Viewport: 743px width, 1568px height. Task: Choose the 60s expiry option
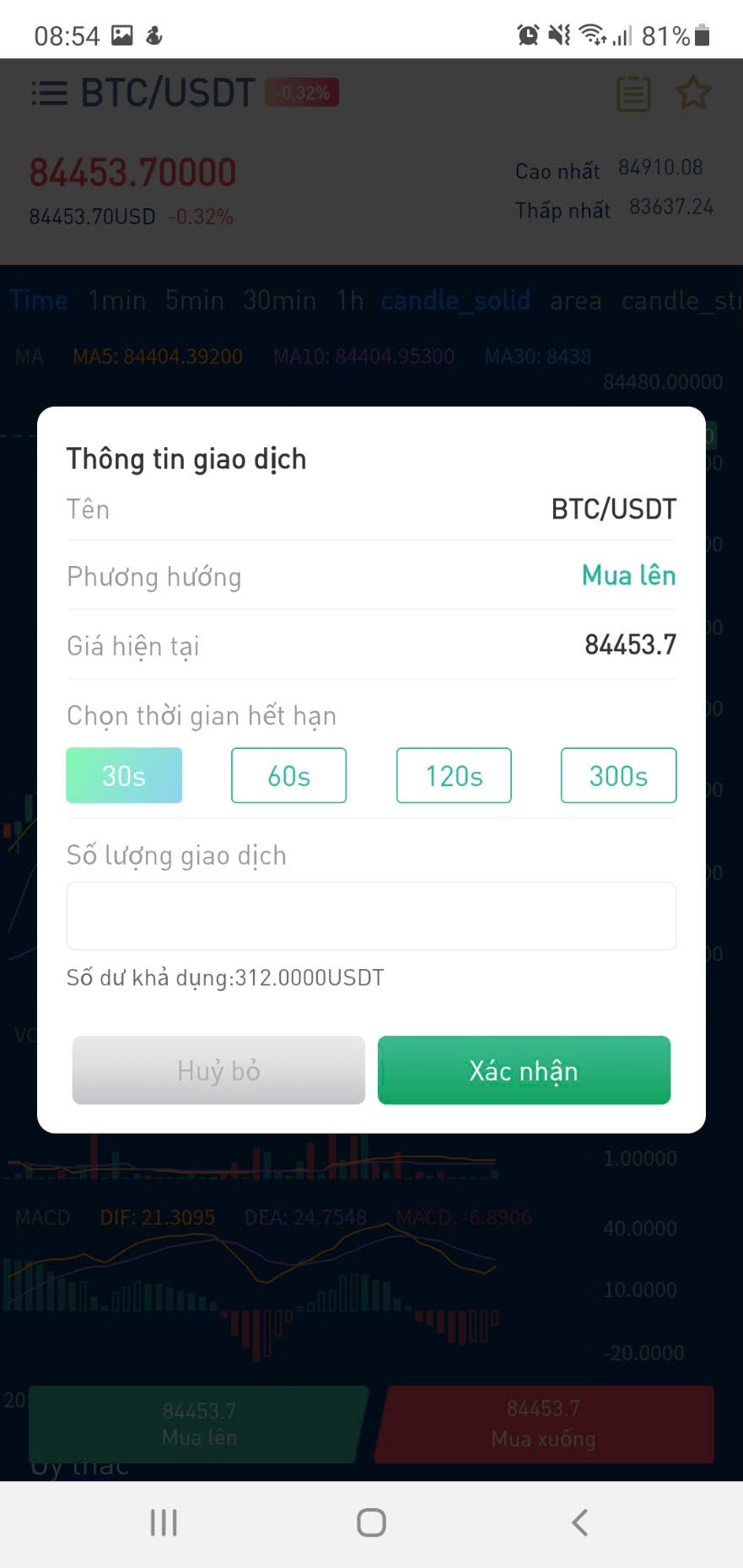(x=288, y=775)
